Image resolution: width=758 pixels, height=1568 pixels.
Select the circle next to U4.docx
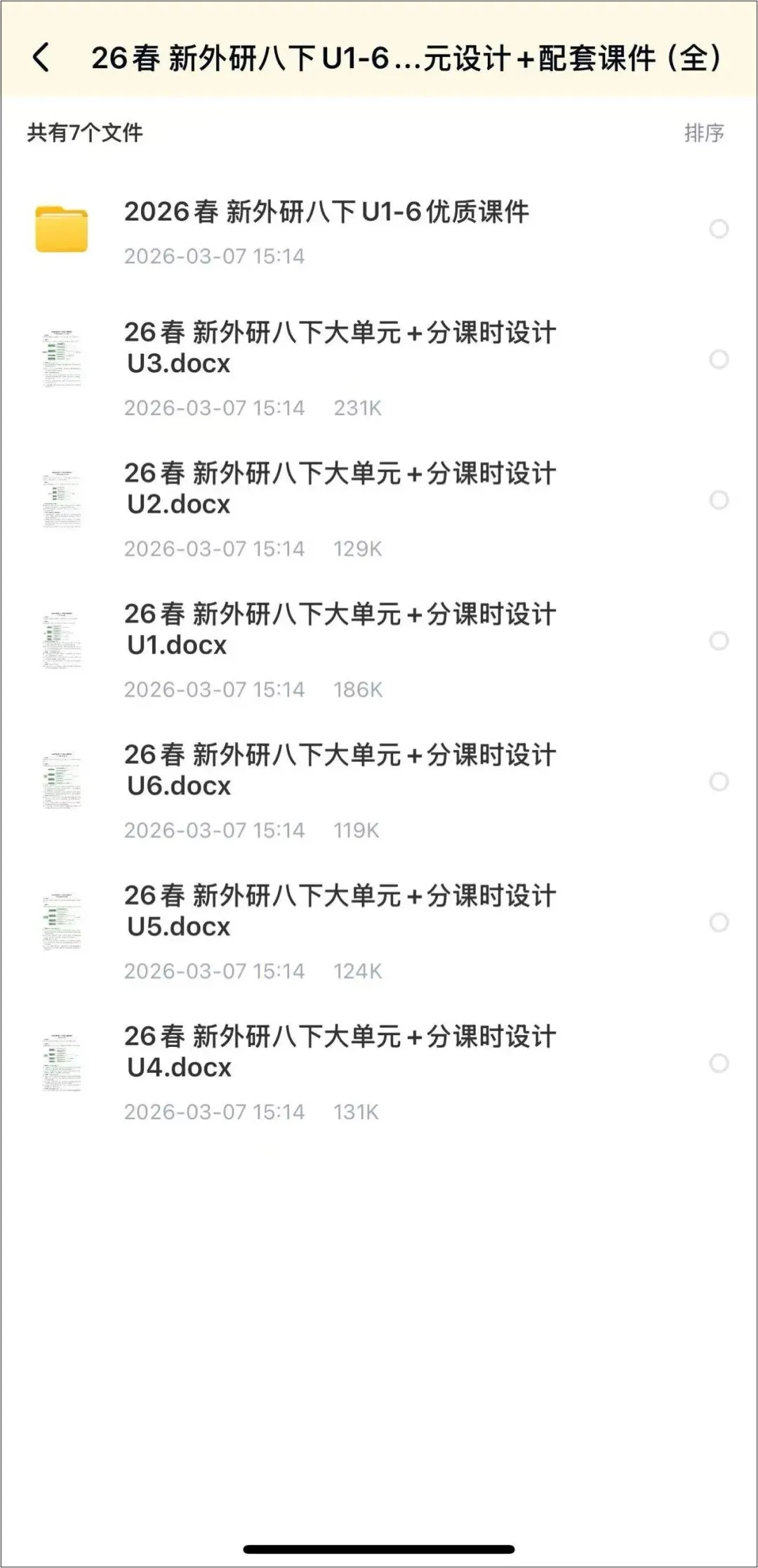pos(719,1063)
